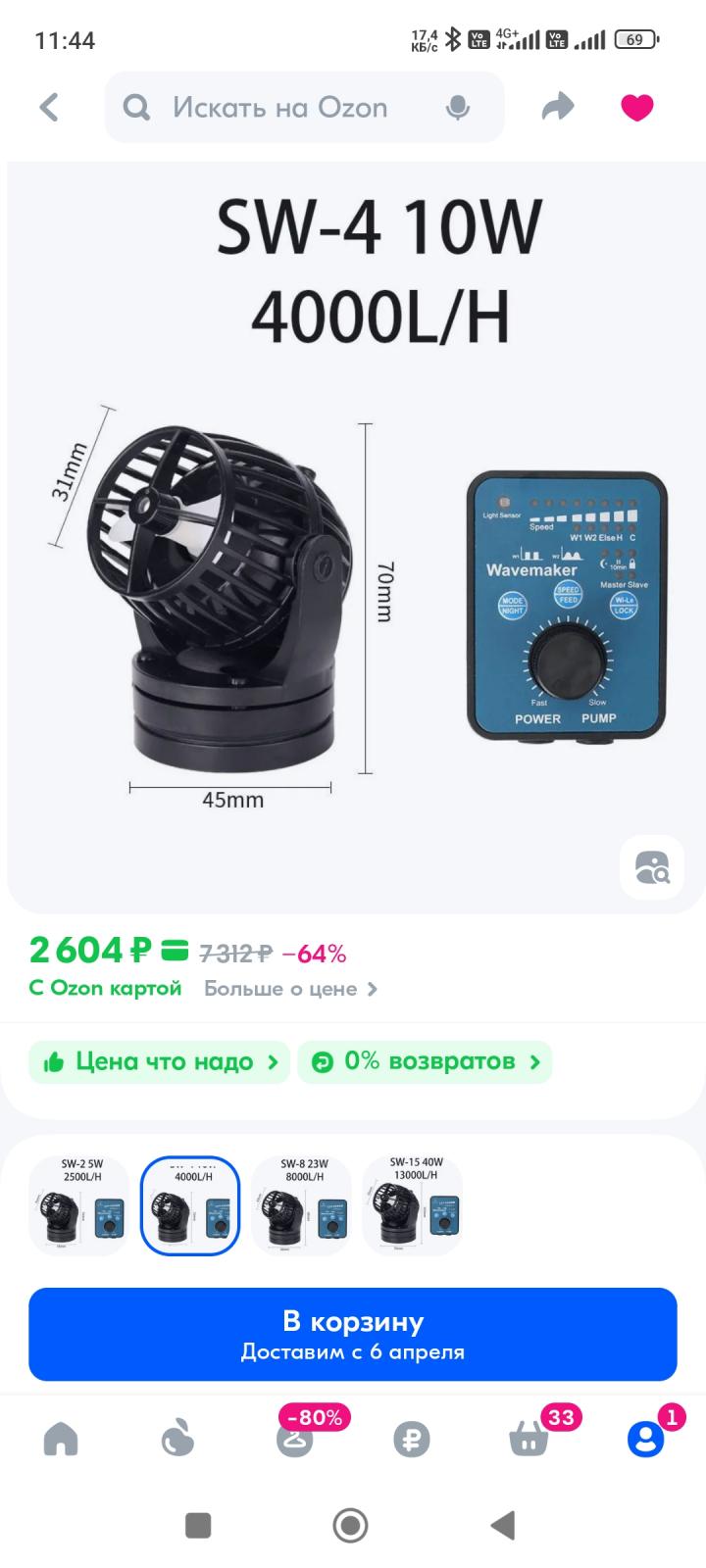Select the SW-8 23W 8000L/H variant

point(302,1205)
